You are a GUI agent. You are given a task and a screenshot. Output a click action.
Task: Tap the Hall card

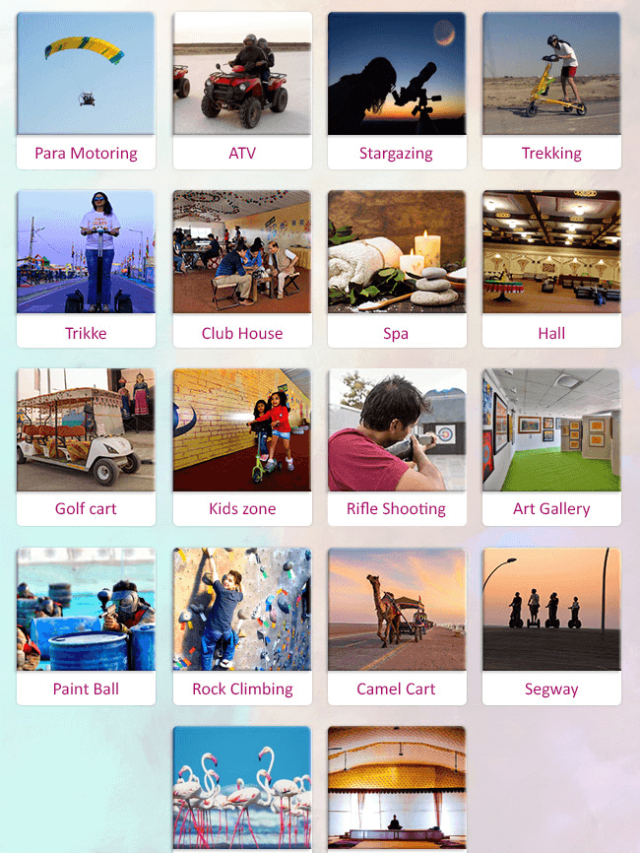[552, 268]
